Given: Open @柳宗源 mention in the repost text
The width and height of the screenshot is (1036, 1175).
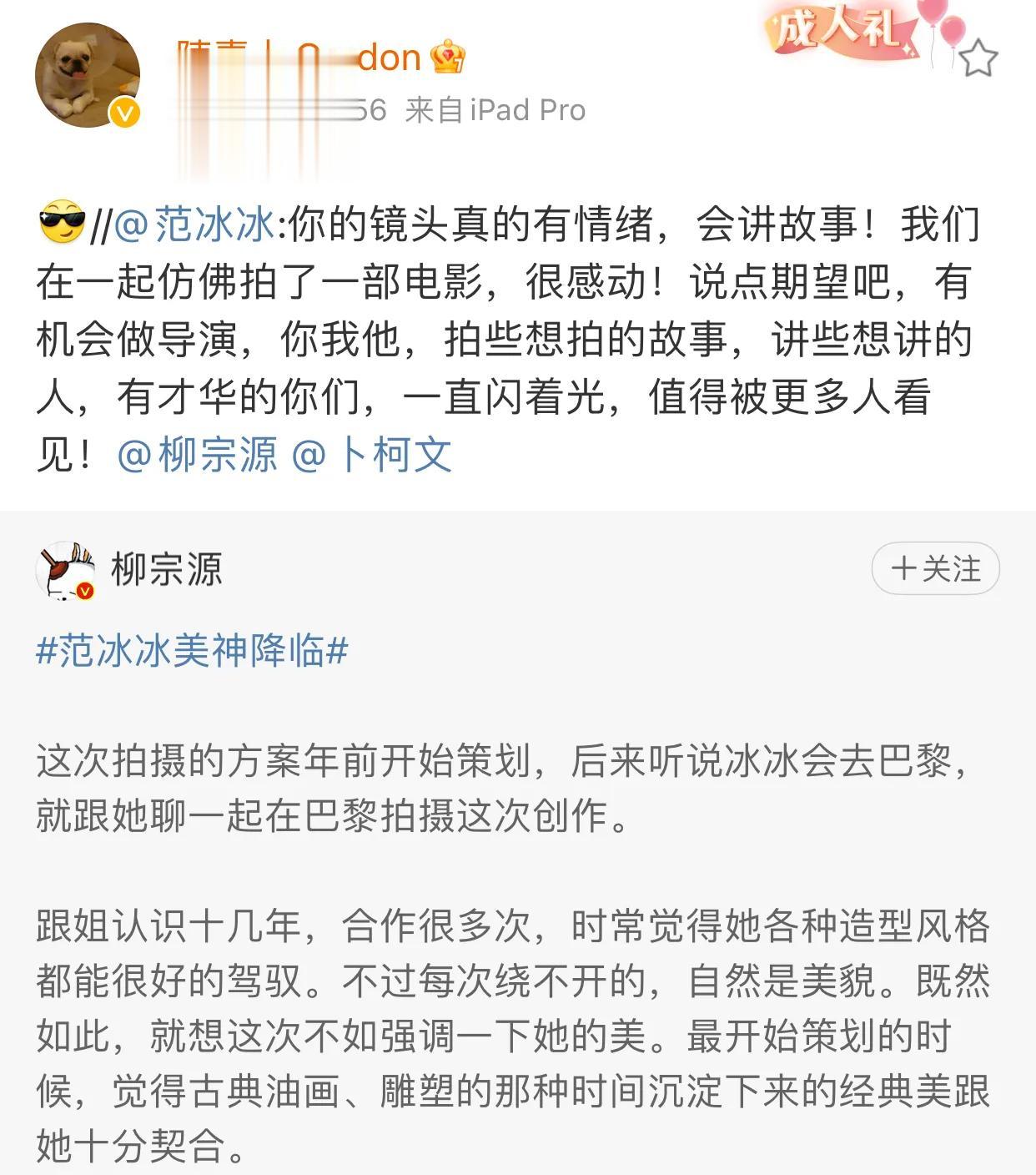Looking at the screenshot, I should click(x=198, y=455).
